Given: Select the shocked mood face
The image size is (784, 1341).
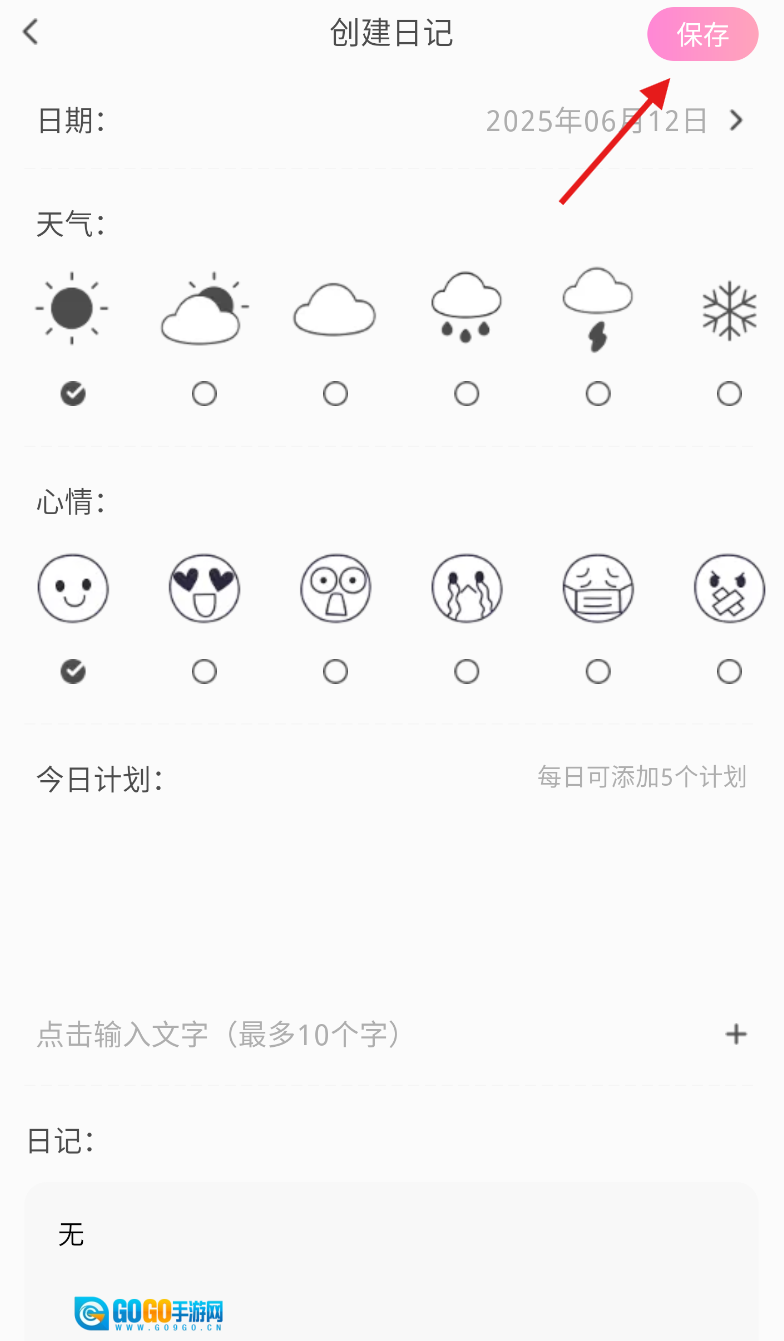Looking at the screenshot, I should click(335, 671).
